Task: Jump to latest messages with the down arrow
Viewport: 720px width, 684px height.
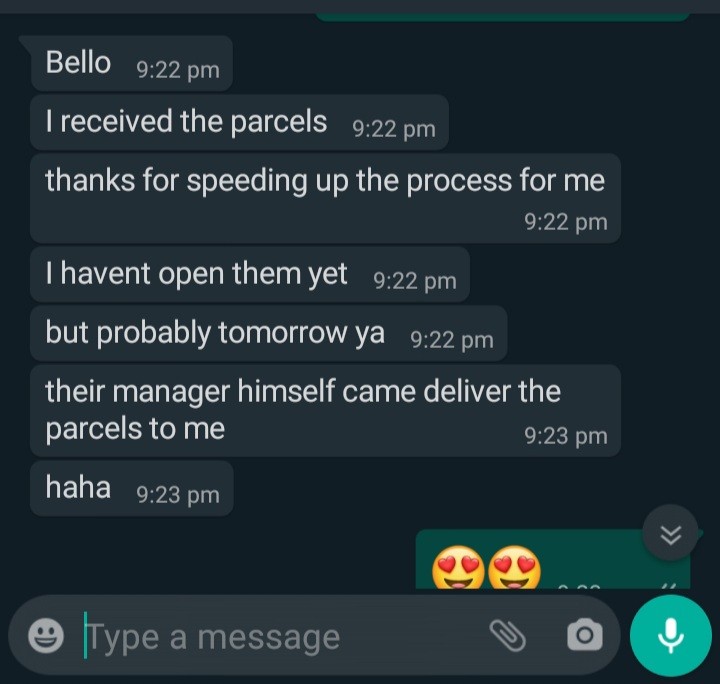Action: coord(670,535)
